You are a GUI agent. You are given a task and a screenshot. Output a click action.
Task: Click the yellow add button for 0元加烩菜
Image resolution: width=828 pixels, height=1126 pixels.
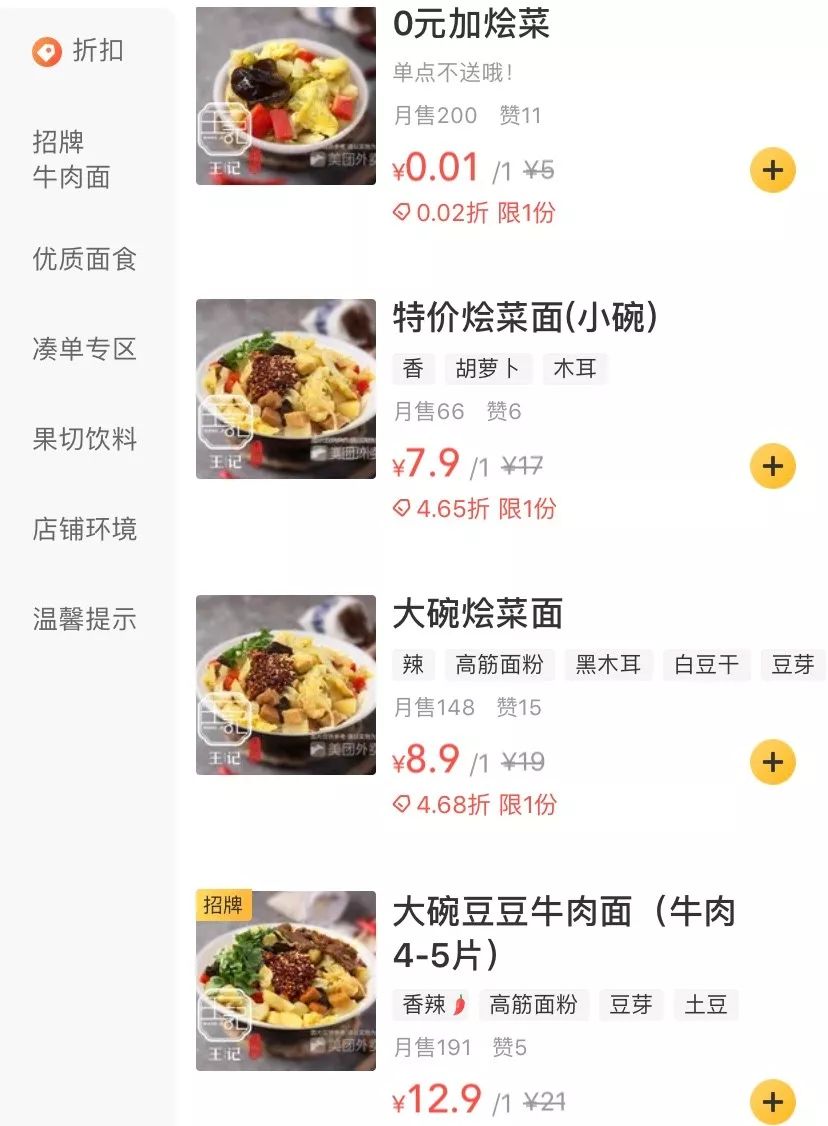click(772, 171)
